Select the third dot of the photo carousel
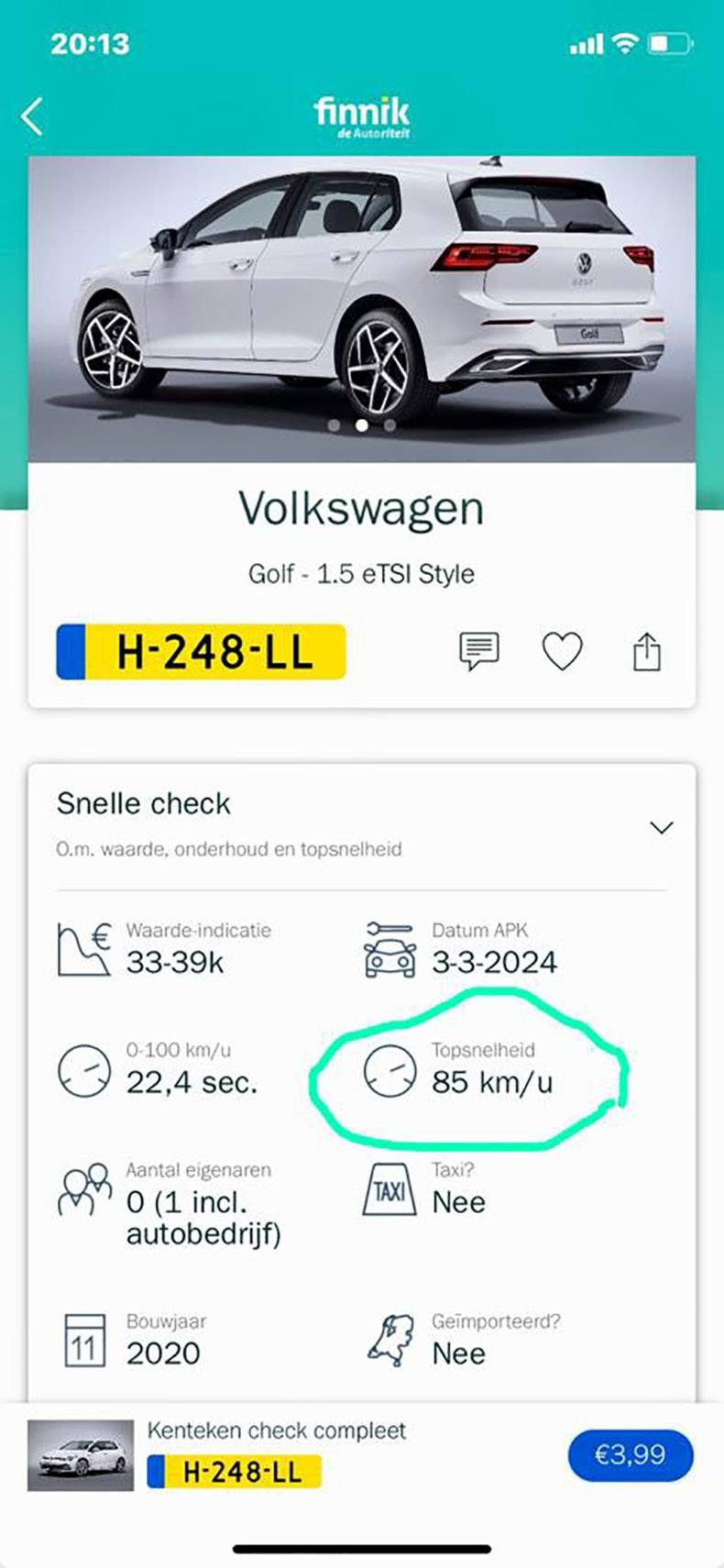Viewport: 724px width, 1568px height. [390, 425]
